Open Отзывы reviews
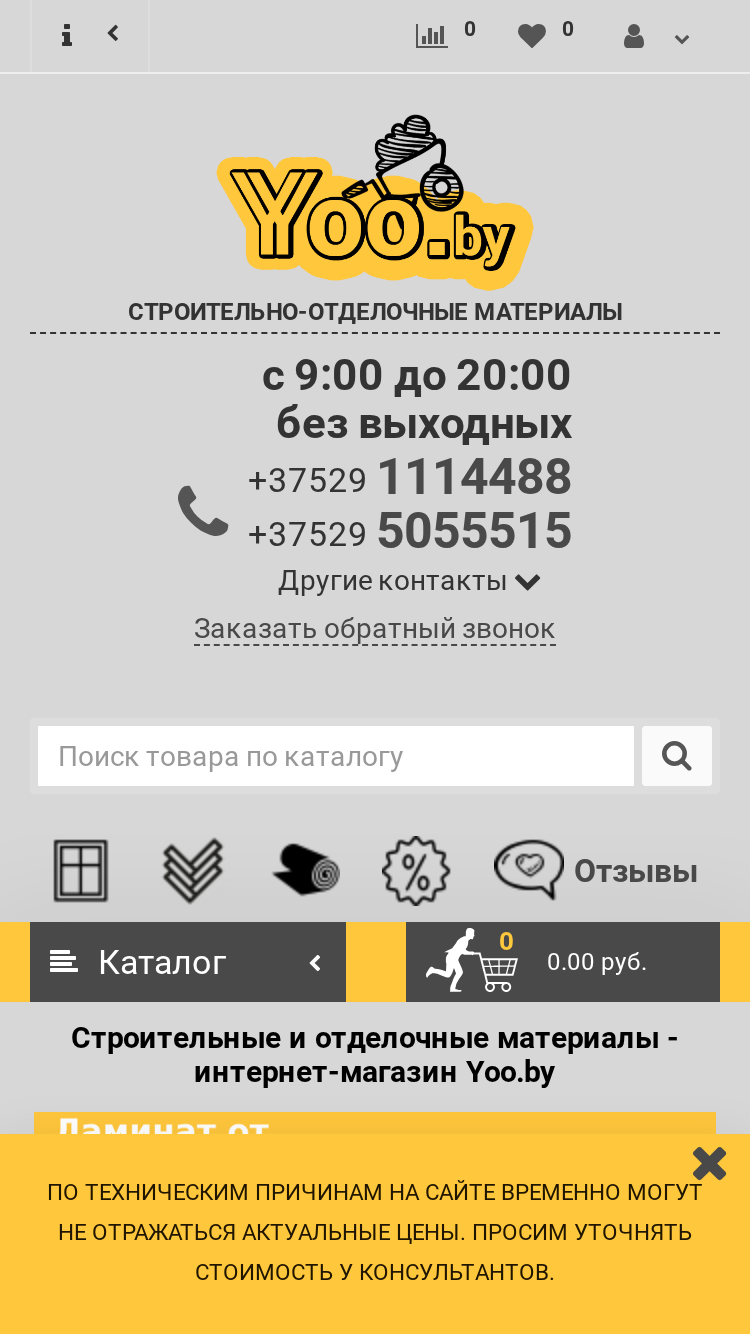The width and height of the screenshot is (750, 1334). pos(596,871)
